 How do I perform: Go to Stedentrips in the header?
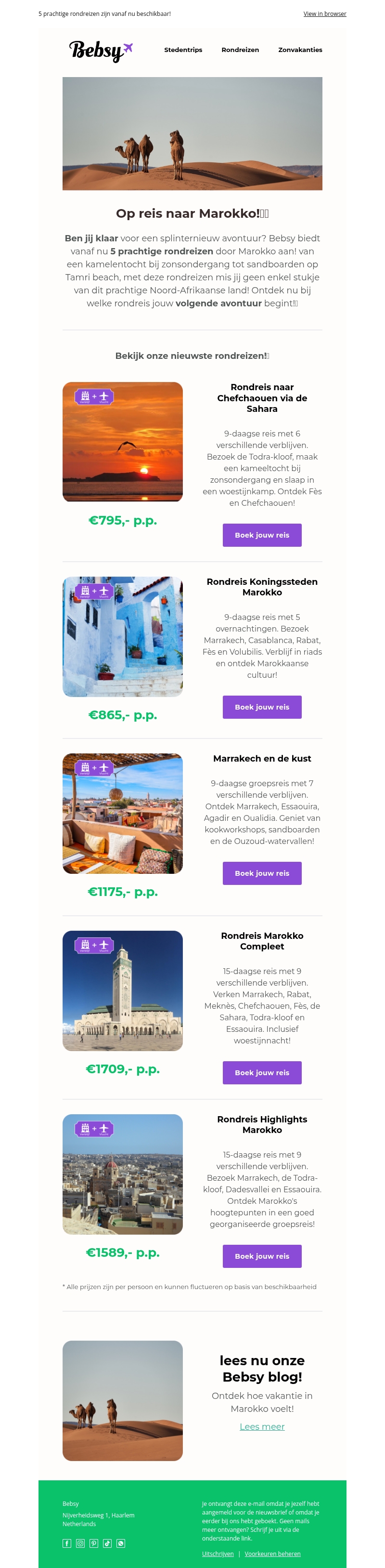183,50
